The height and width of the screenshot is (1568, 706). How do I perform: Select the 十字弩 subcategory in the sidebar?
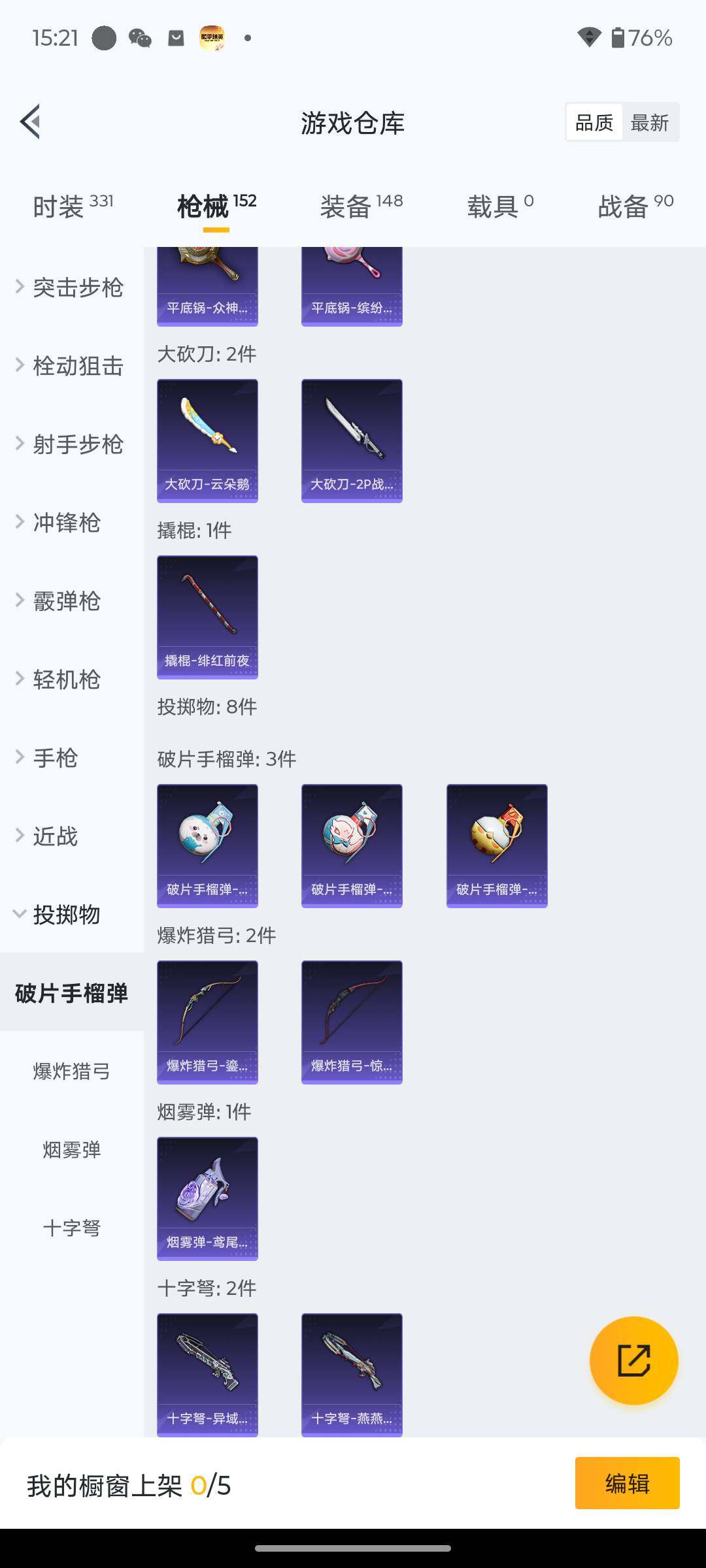pos(72,1228)
